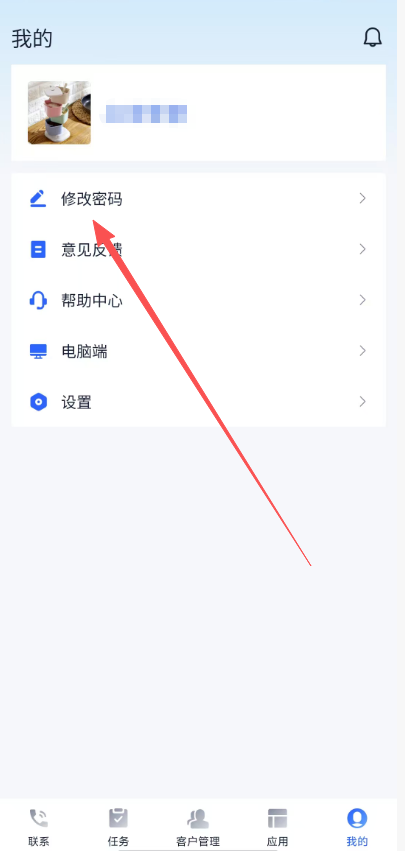
Task: Switch to the 应用 tab
Action: [277, 826]
